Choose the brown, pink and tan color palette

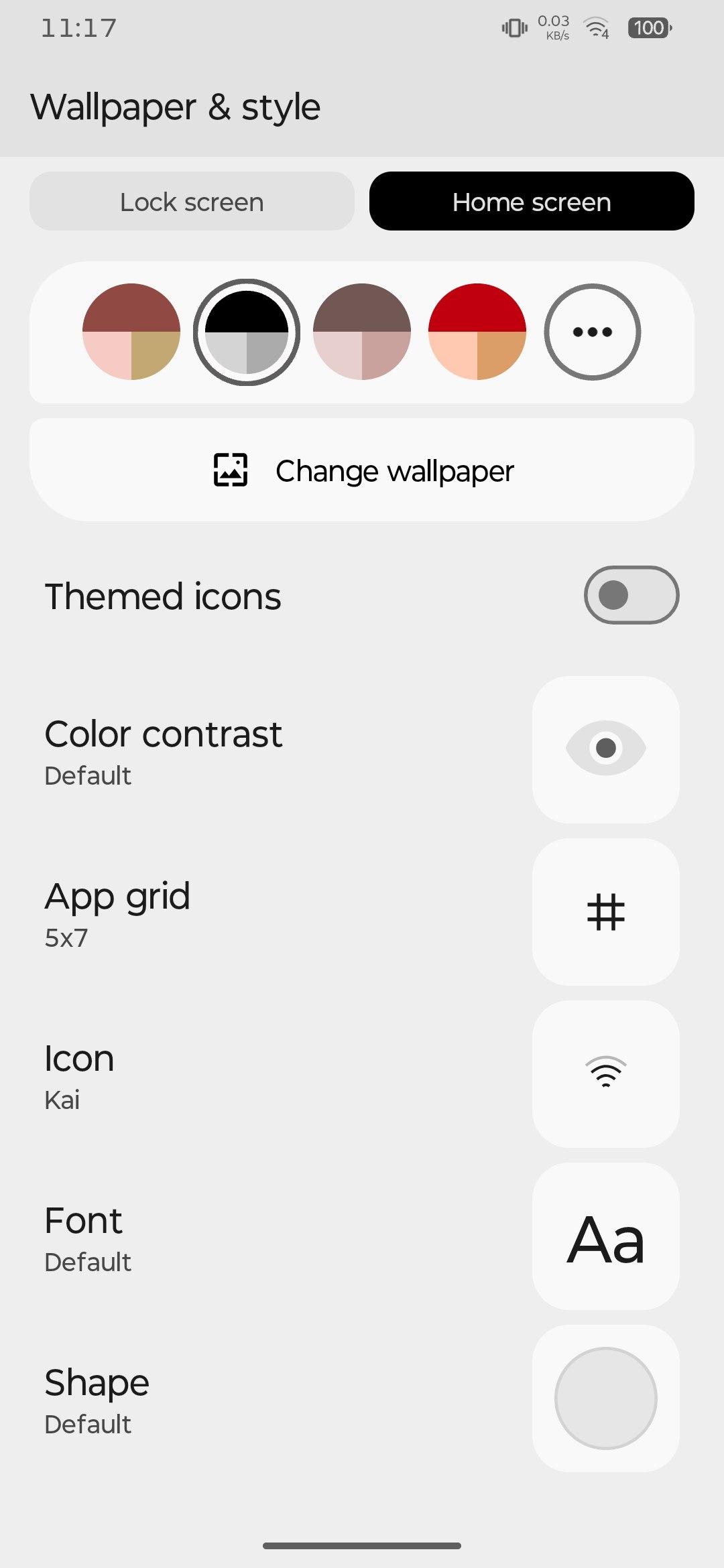131,332
